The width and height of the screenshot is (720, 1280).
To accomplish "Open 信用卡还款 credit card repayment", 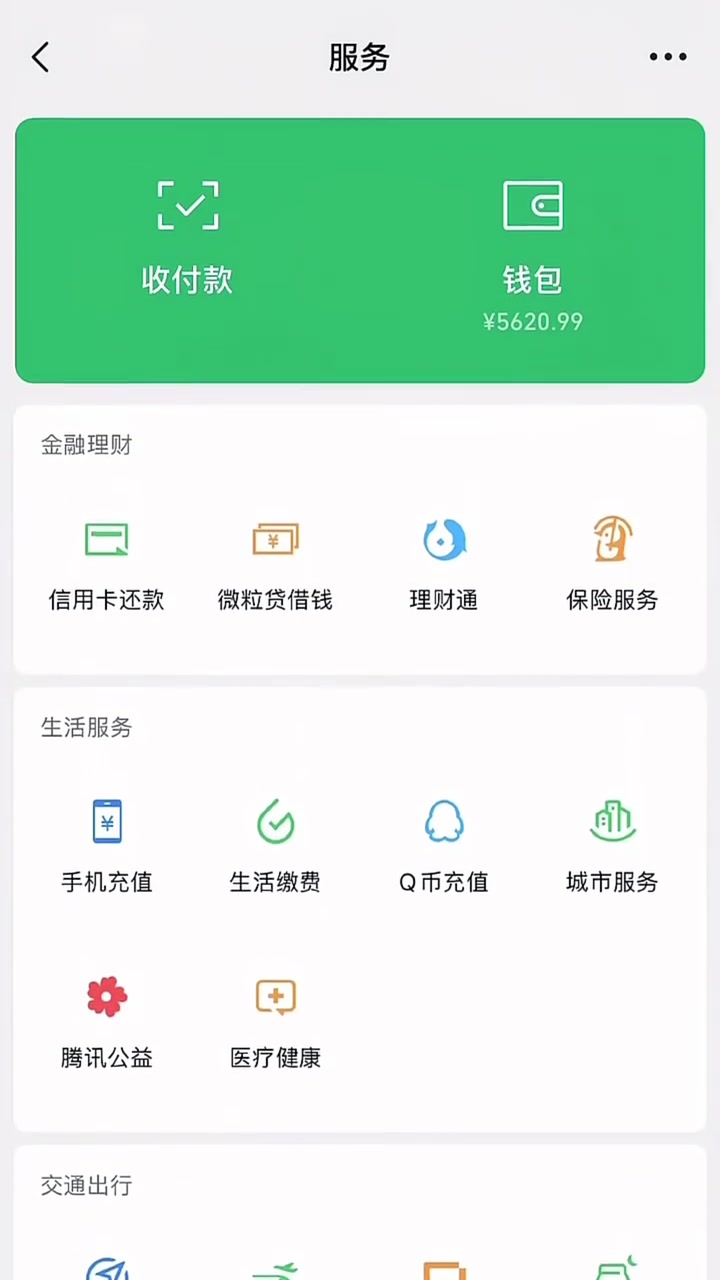I will [x=107, y=565].
